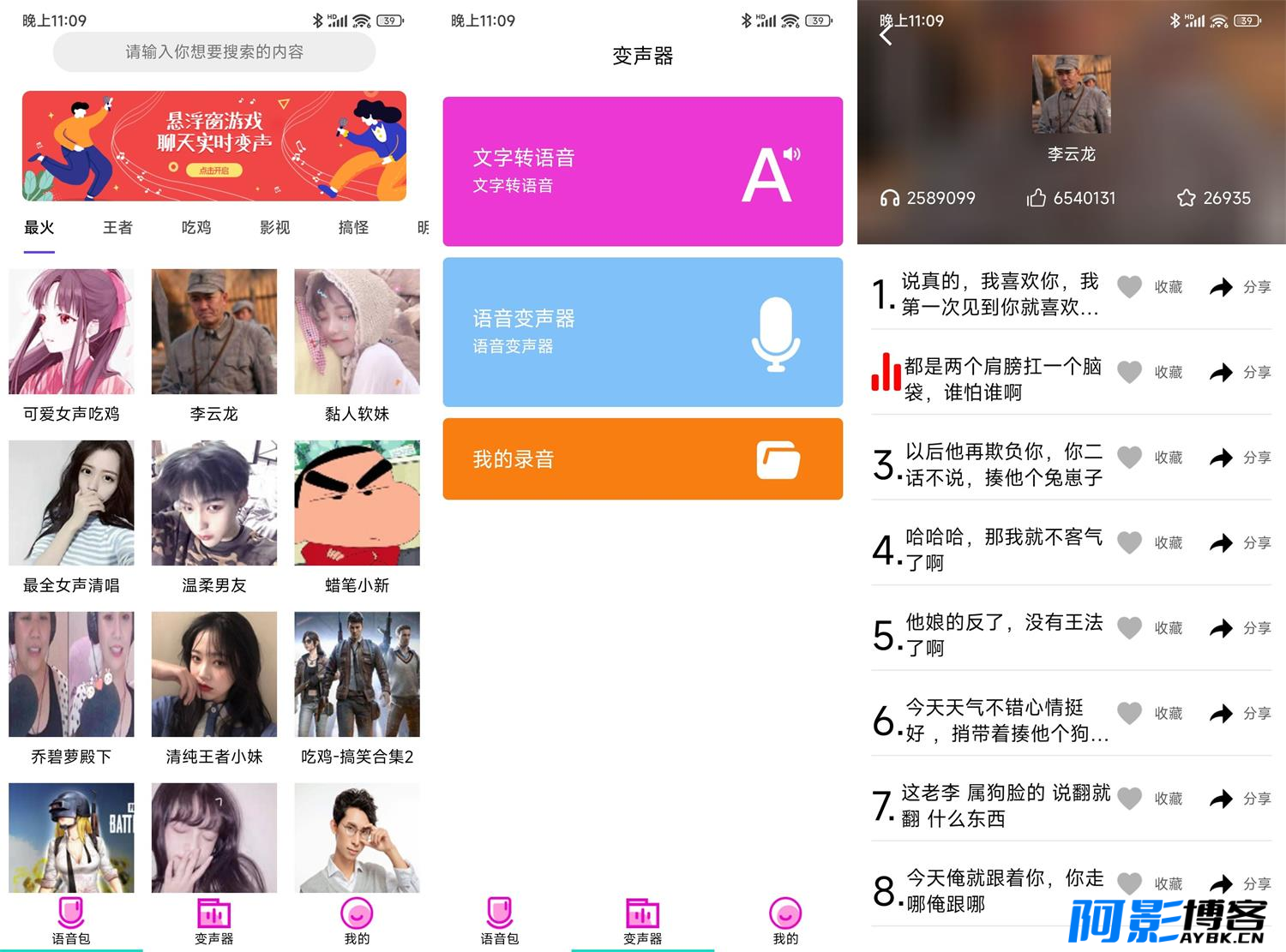Open the 语音变声器 voice changer card

[642, 332]
